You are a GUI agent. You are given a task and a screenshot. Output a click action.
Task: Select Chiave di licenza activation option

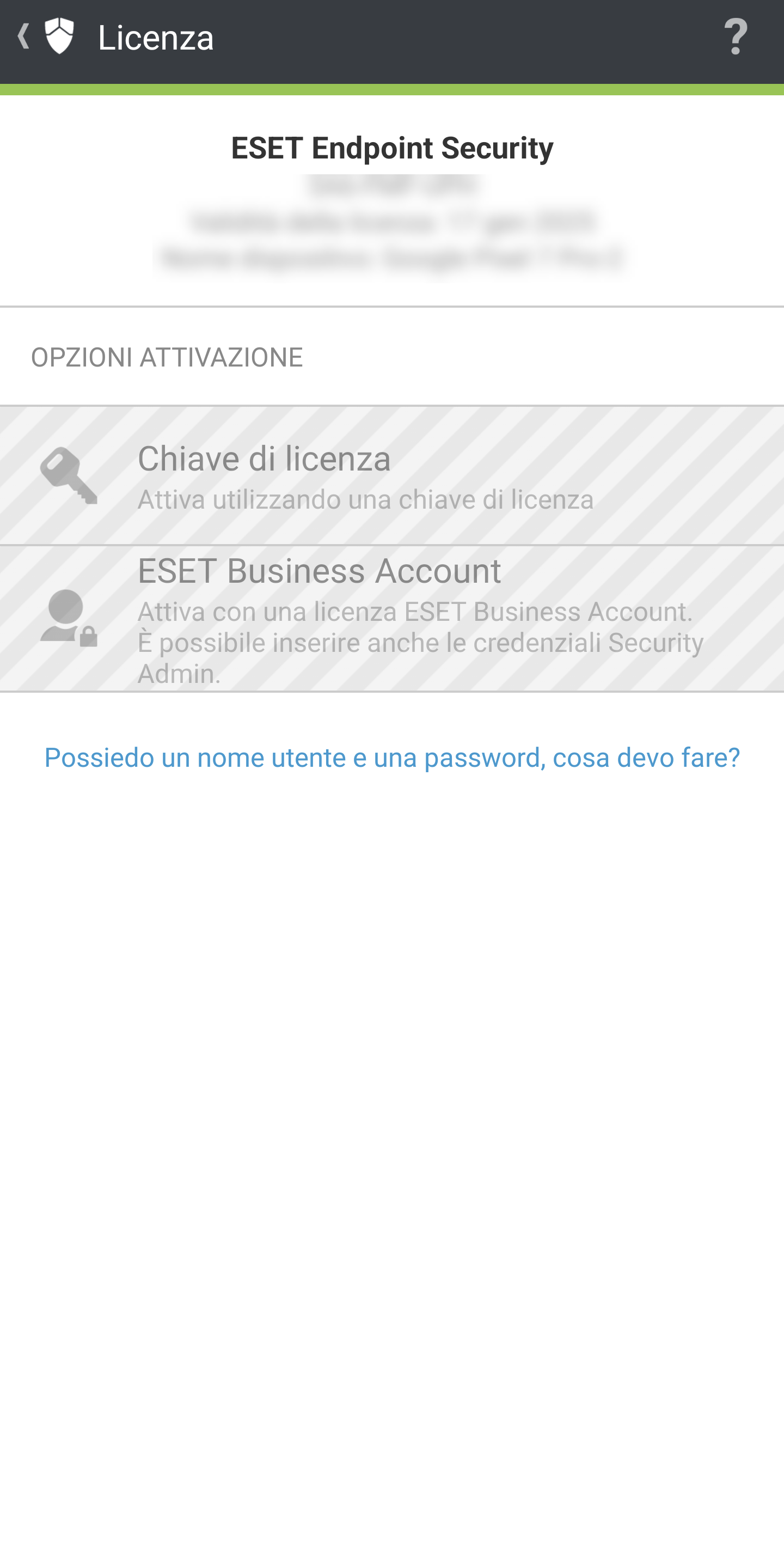click(x=392, y=475)
